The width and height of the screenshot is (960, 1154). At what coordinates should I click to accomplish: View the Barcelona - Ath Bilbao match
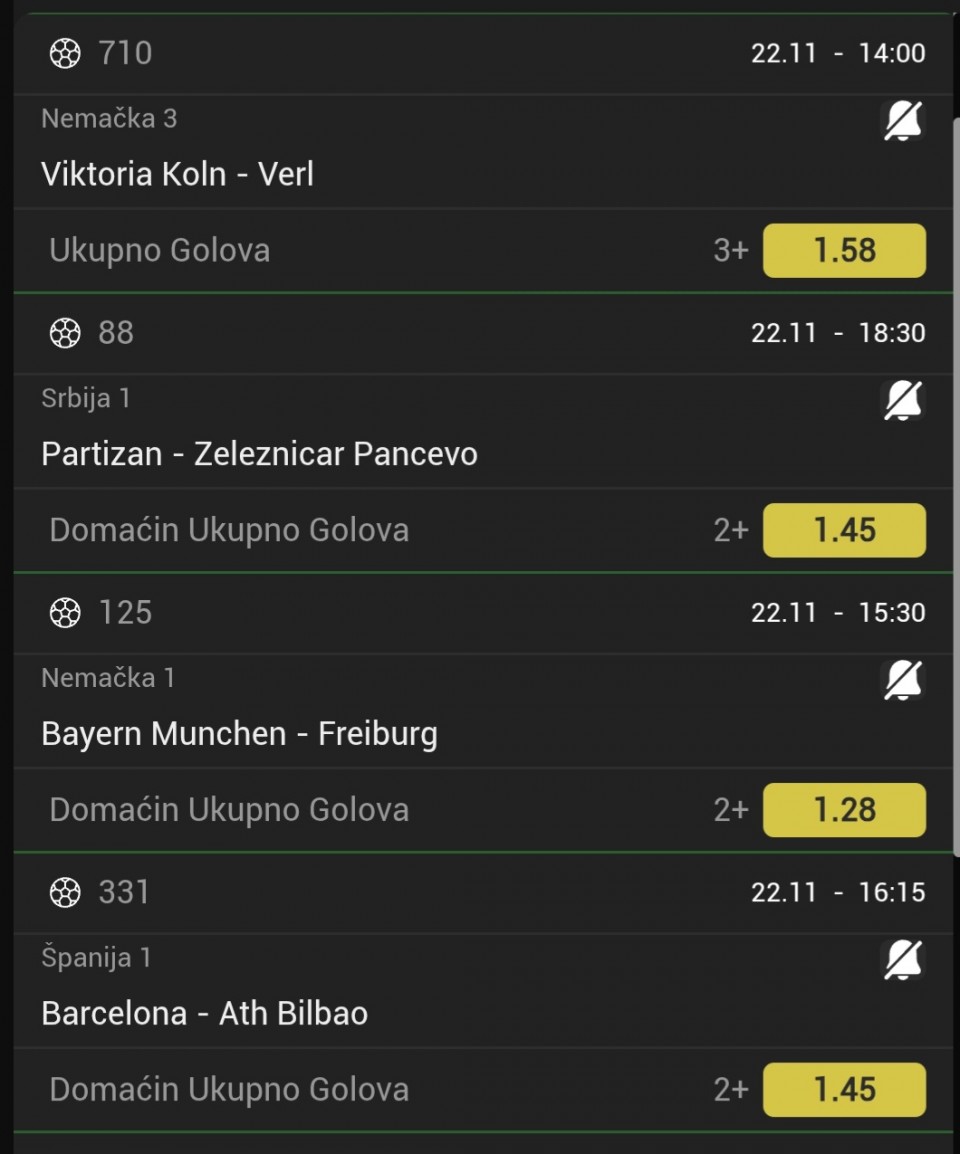click(x=205, y=1014)
